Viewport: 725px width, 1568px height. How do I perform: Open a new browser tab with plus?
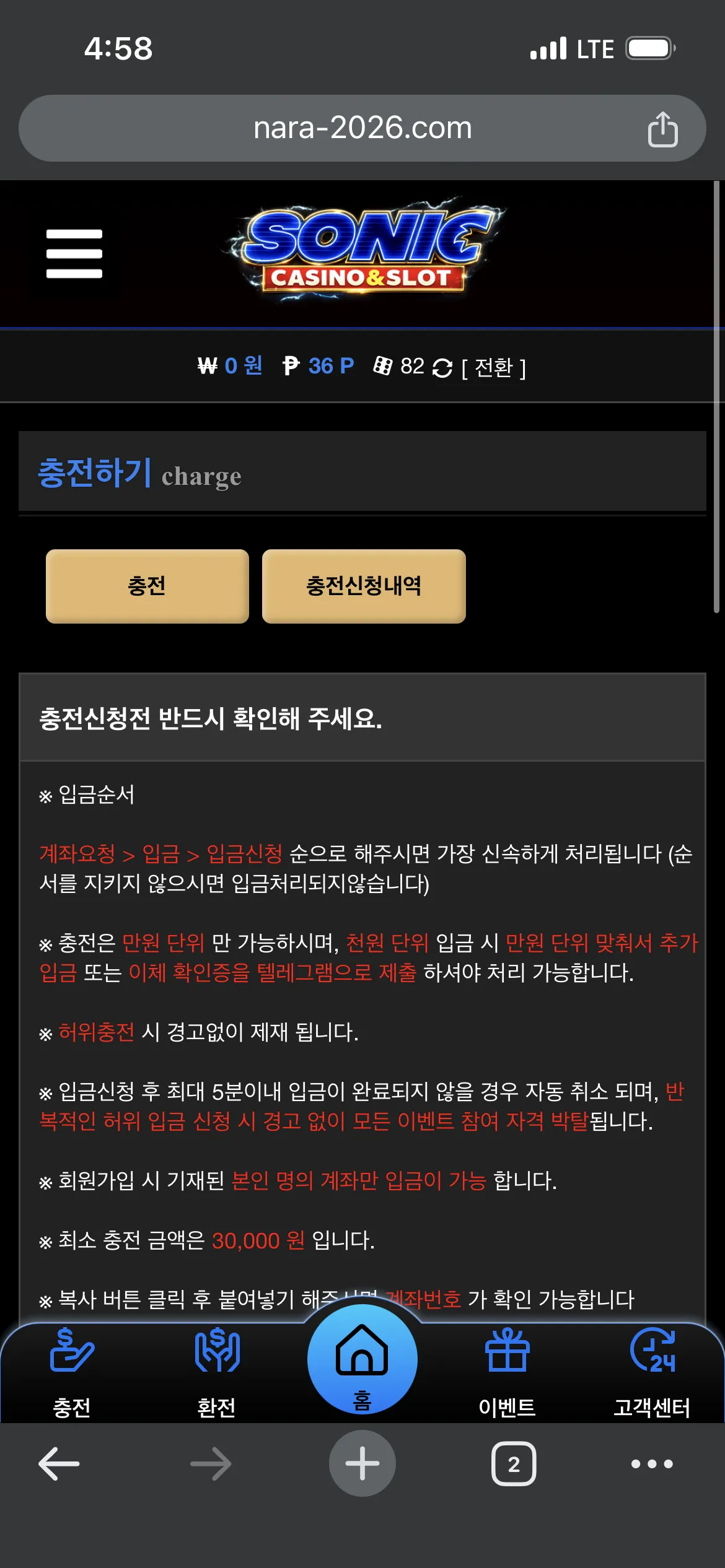pos(362,1463)
